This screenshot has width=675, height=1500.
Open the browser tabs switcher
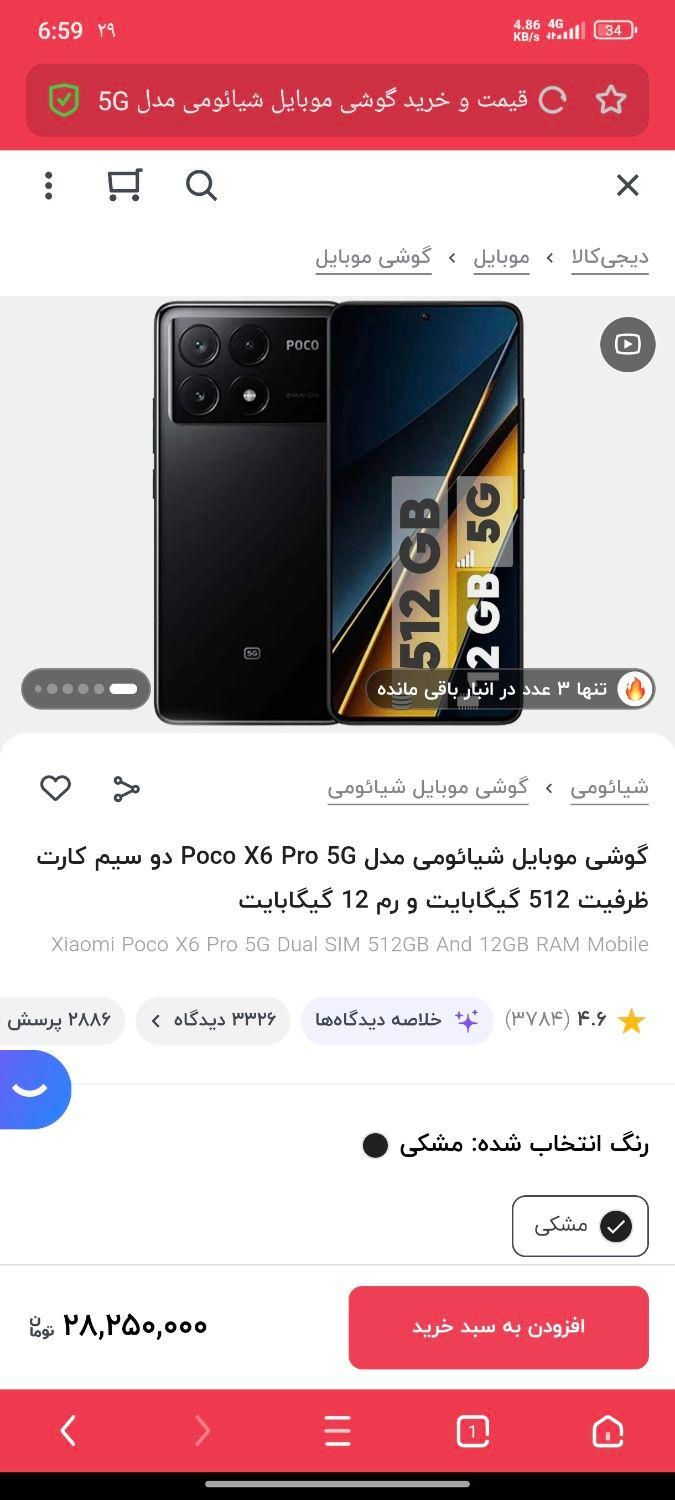[x=473, y=1431]
